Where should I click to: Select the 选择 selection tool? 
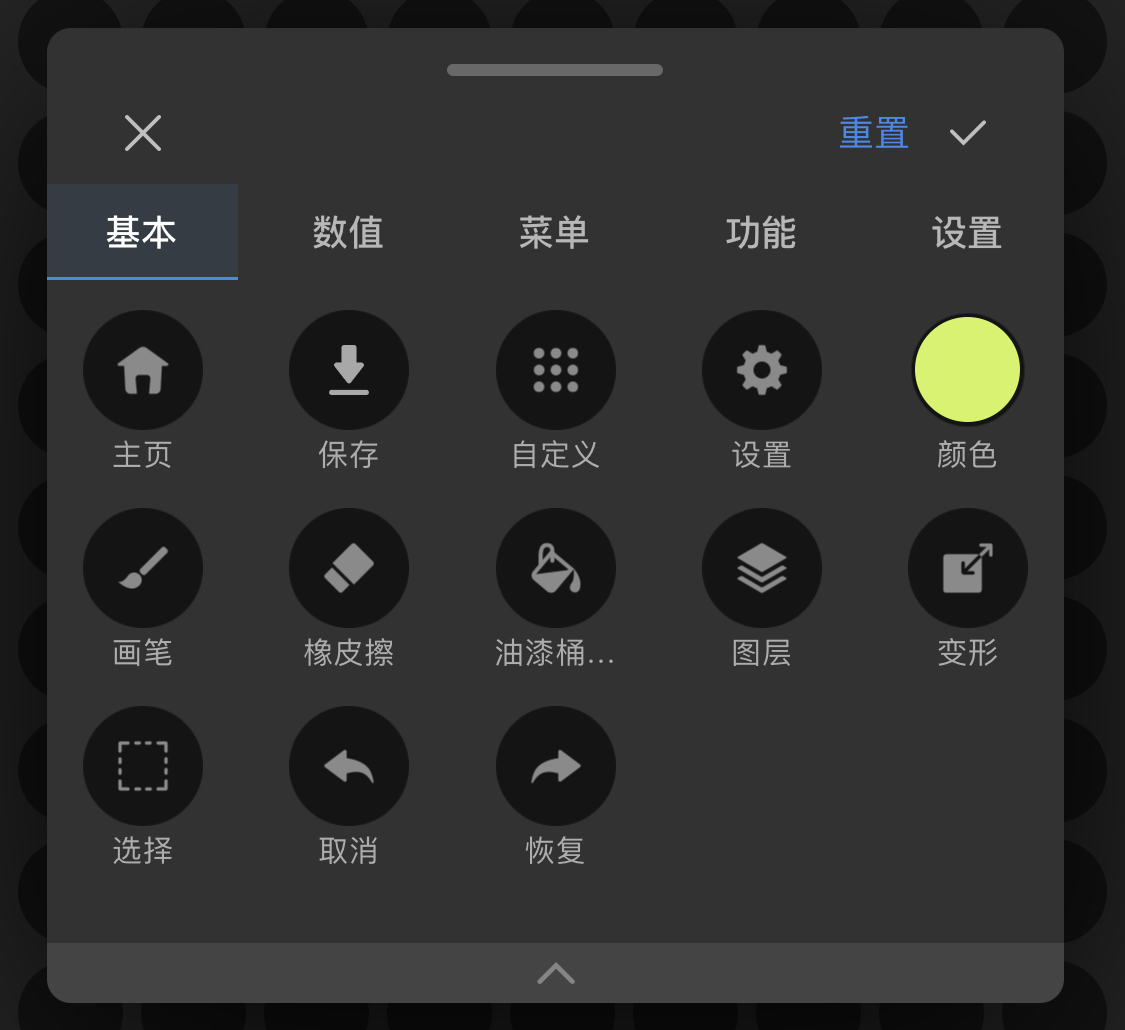point(143,766)
